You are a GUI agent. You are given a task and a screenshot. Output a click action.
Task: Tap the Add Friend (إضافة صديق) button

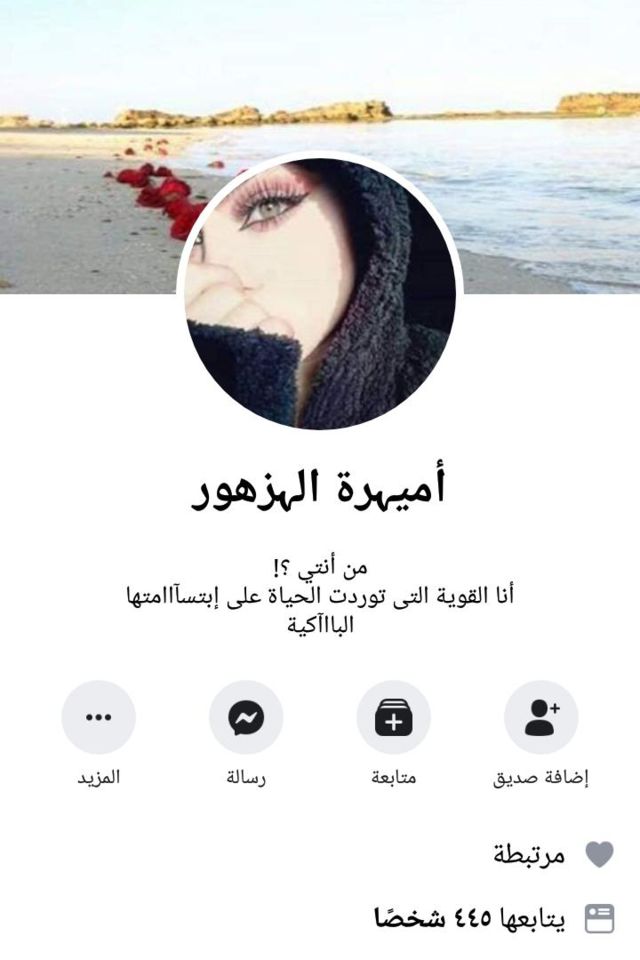(x=540, y=717)
